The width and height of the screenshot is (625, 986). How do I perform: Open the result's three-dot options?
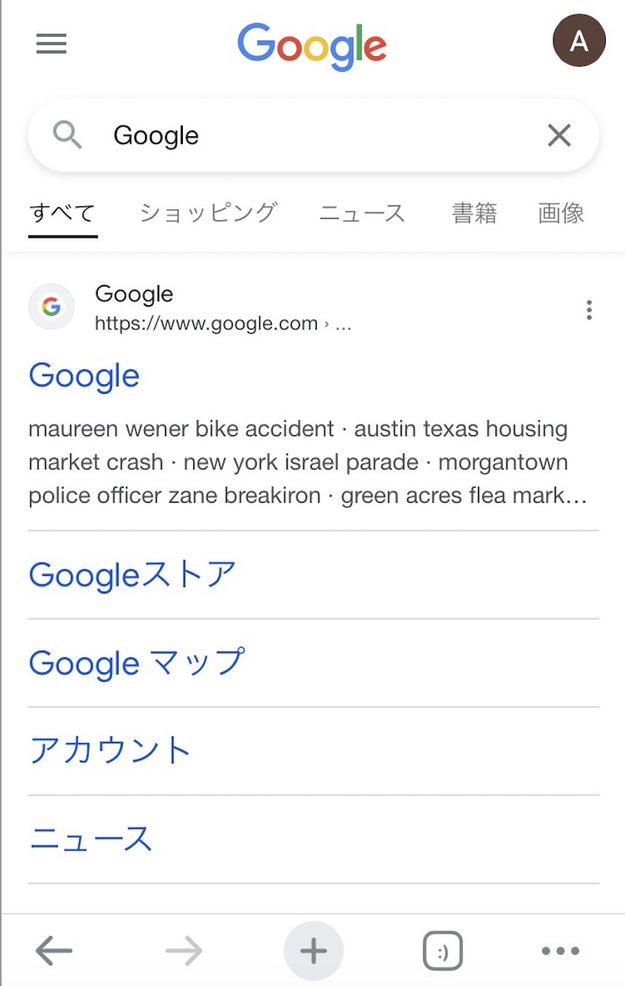click(x=589, y=310)
